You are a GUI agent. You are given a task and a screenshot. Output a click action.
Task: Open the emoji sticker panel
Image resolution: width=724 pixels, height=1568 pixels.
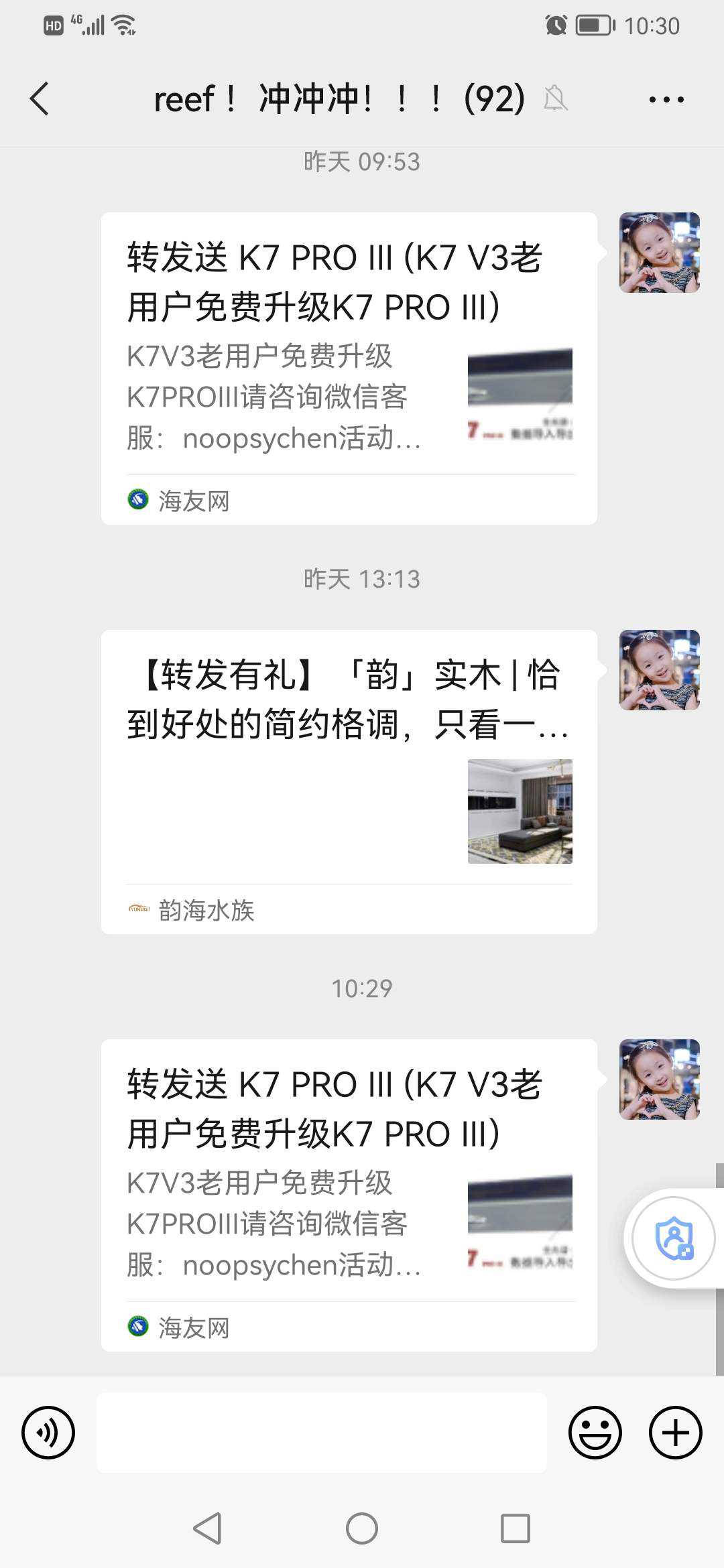(595, 1433)
